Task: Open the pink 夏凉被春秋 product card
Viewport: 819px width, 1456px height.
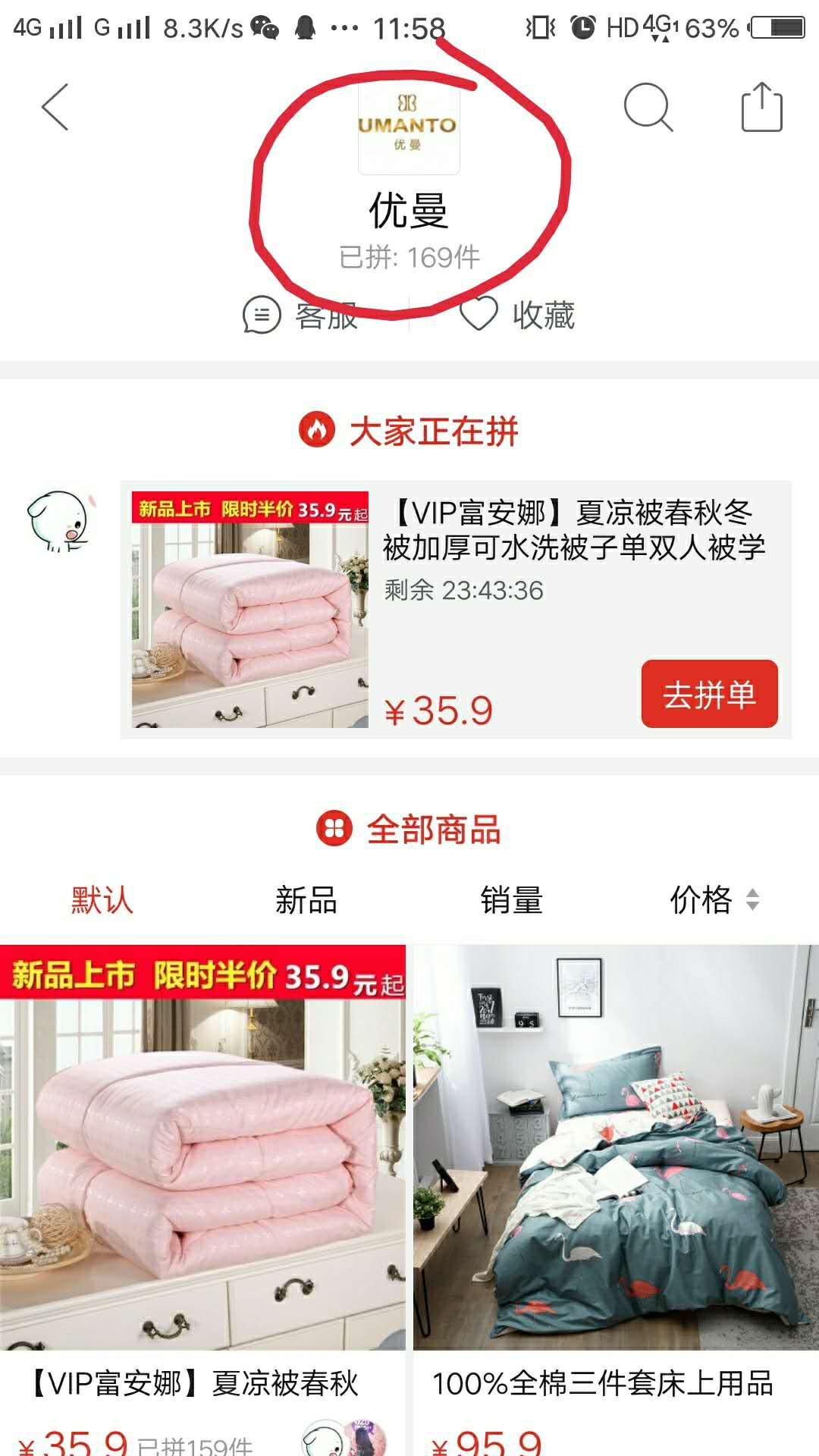Action: point(202,1175)
